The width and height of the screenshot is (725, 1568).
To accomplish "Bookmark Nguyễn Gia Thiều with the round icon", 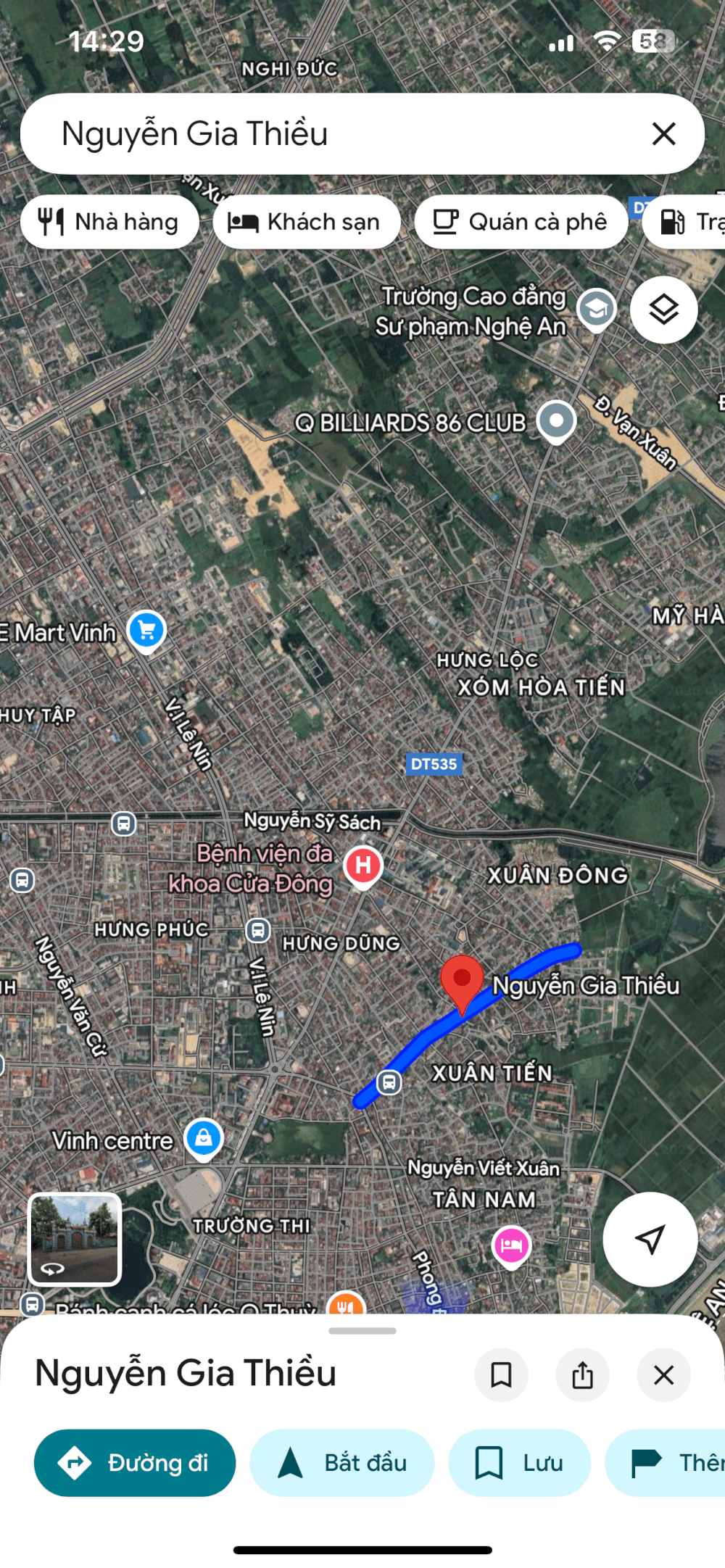I will (x=501, y=1374).
